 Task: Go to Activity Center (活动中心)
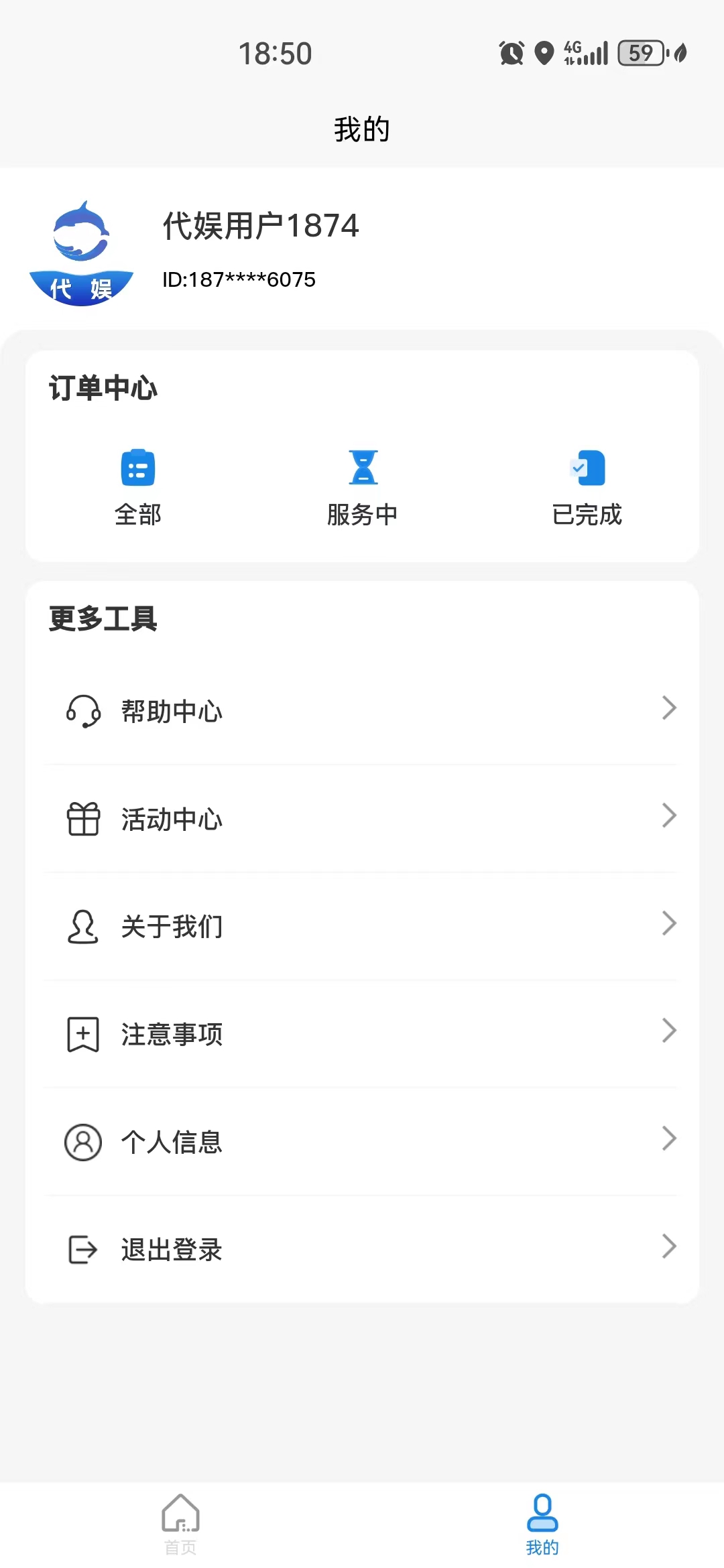(362, 819)
